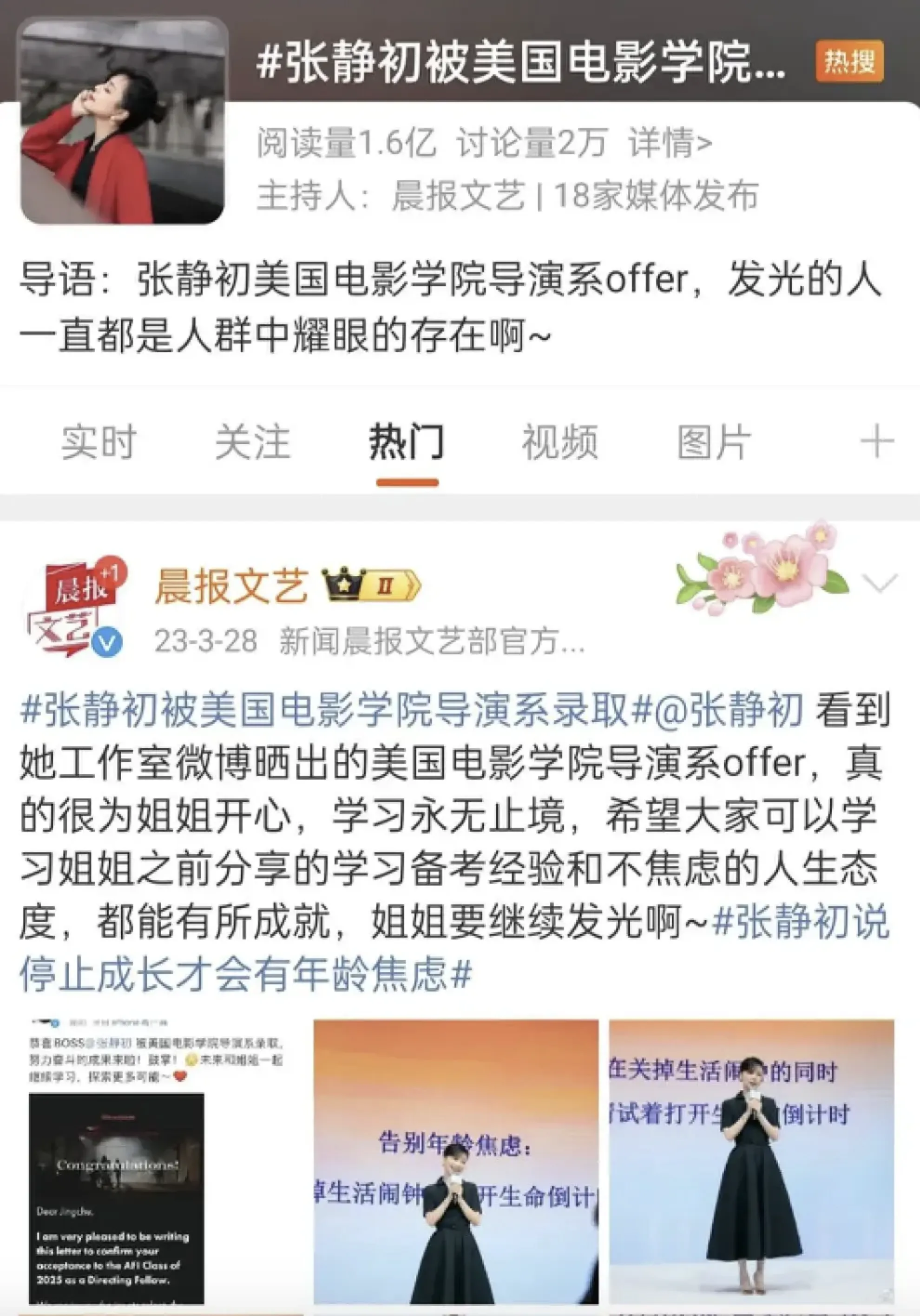
Task: Select the 关注 tab
Action: tap(252, 442)
